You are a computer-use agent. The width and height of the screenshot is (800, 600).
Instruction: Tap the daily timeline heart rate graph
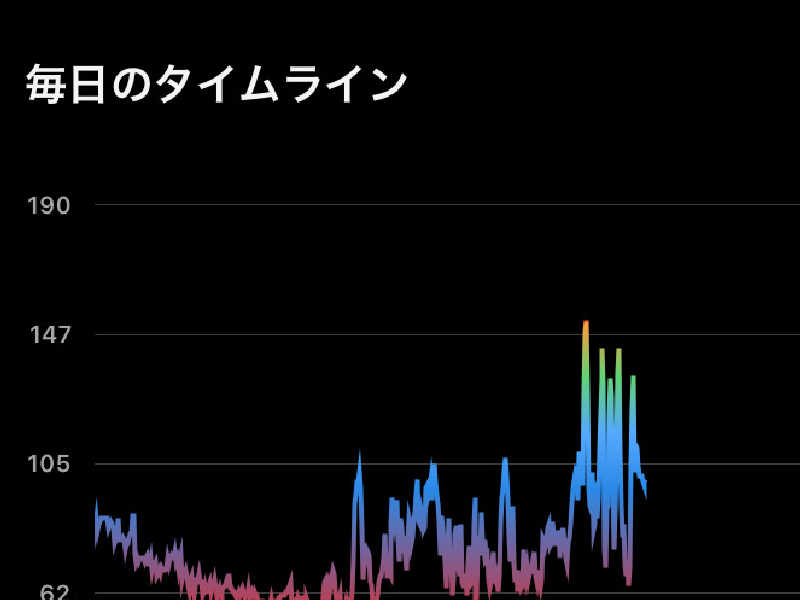click(447, 402)
